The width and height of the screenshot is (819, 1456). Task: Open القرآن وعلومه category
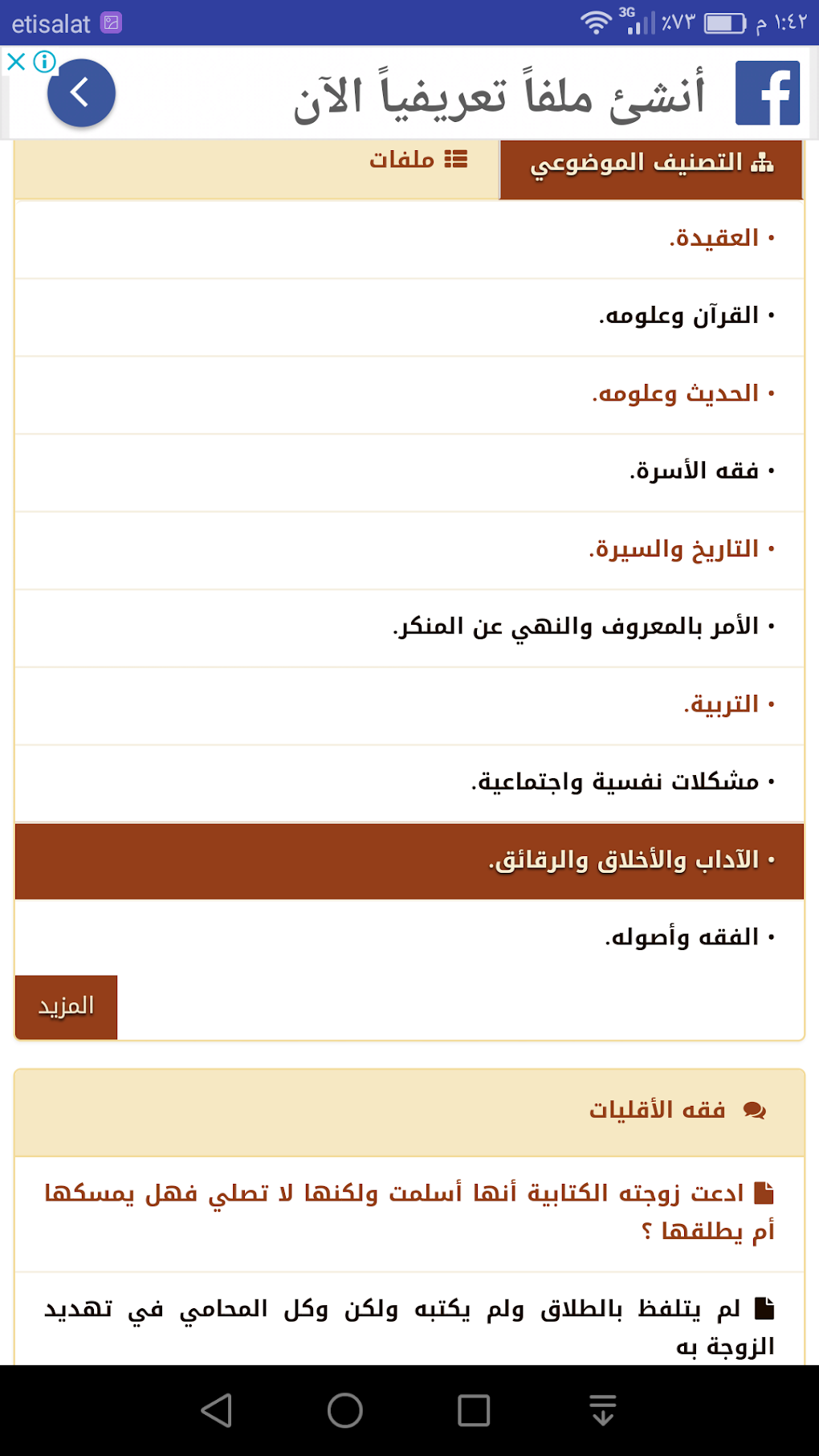click(409, 316)
